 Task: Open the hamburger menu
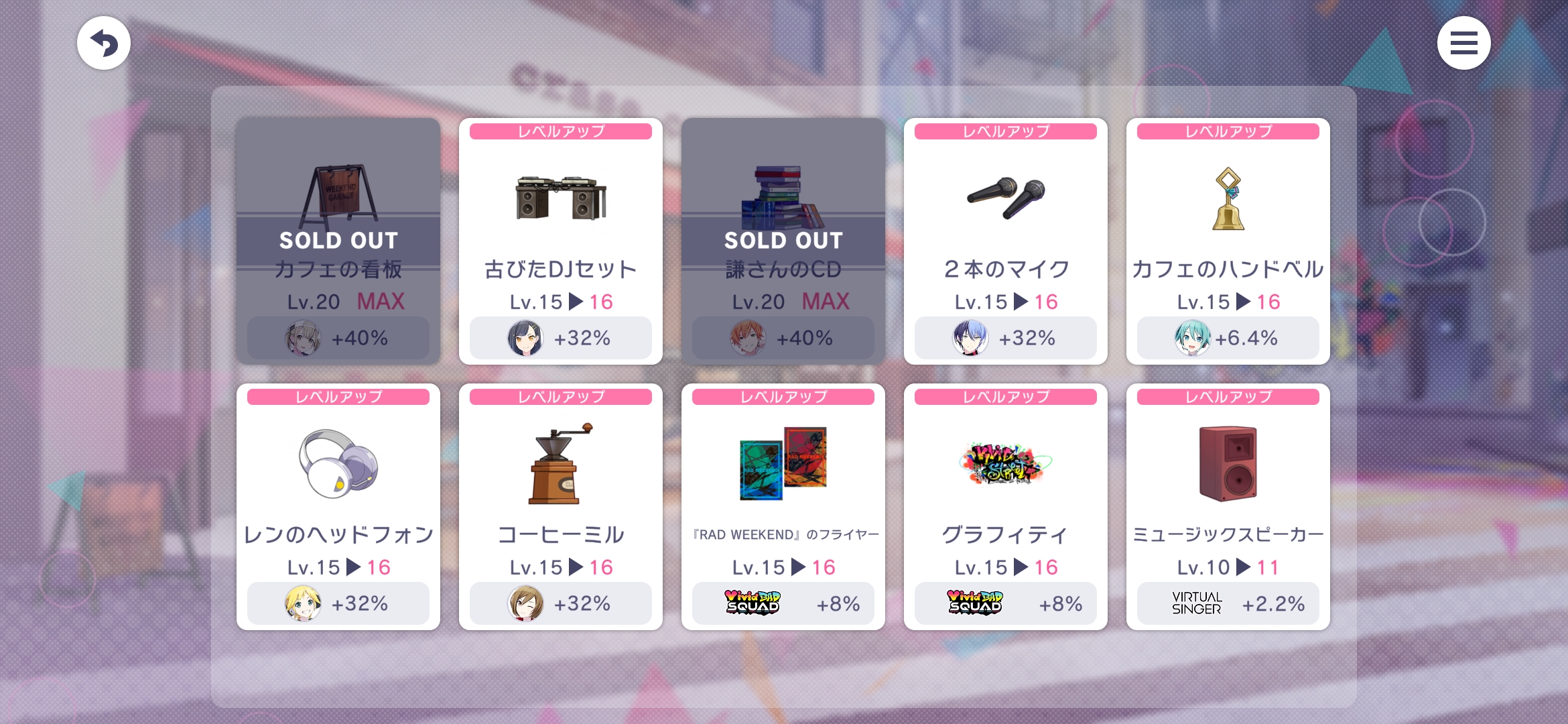click(1463, 43)
